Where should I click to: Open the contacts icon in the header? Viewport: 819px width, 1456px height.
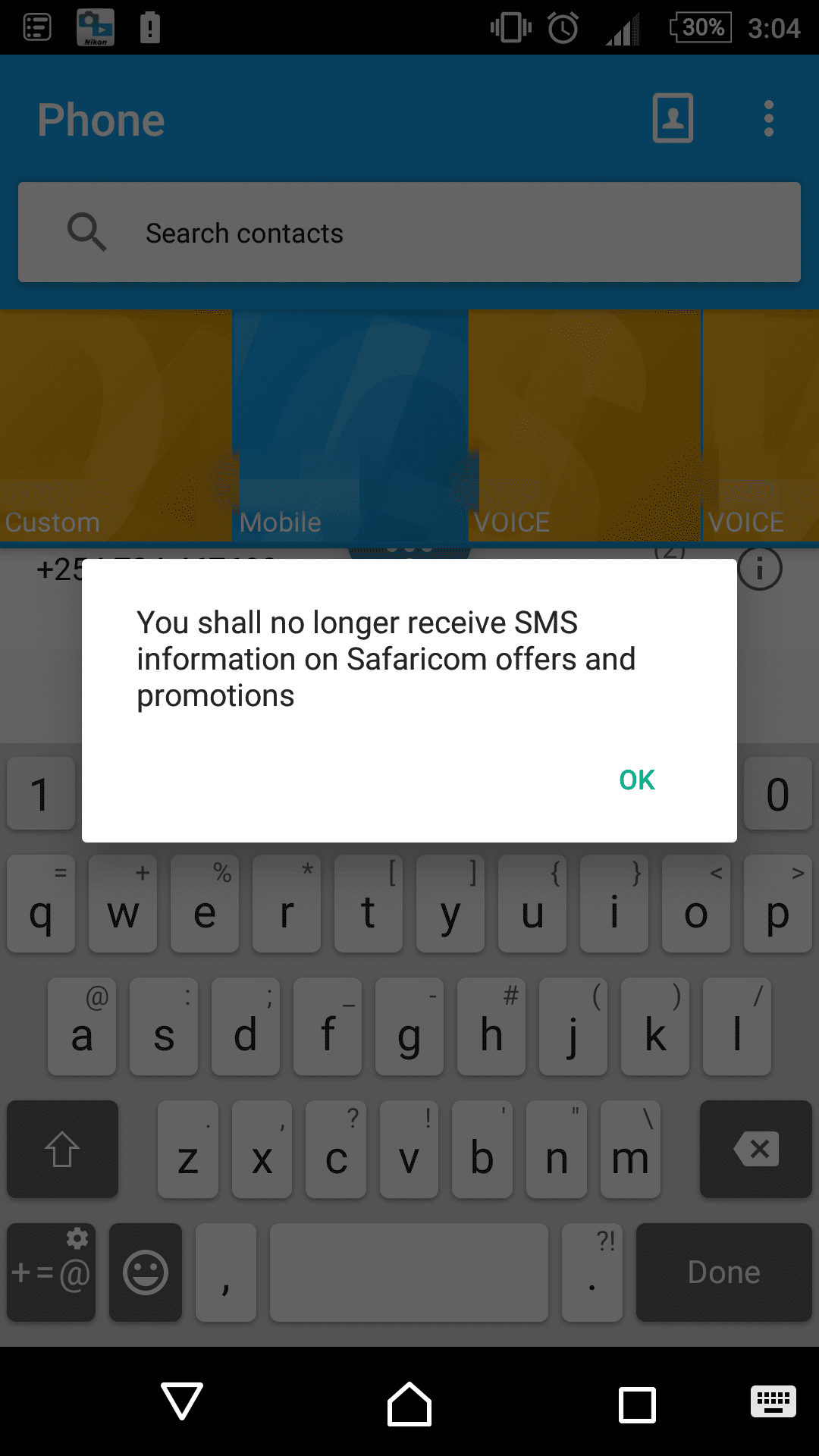pyautogui.click(x=673, y=118)
